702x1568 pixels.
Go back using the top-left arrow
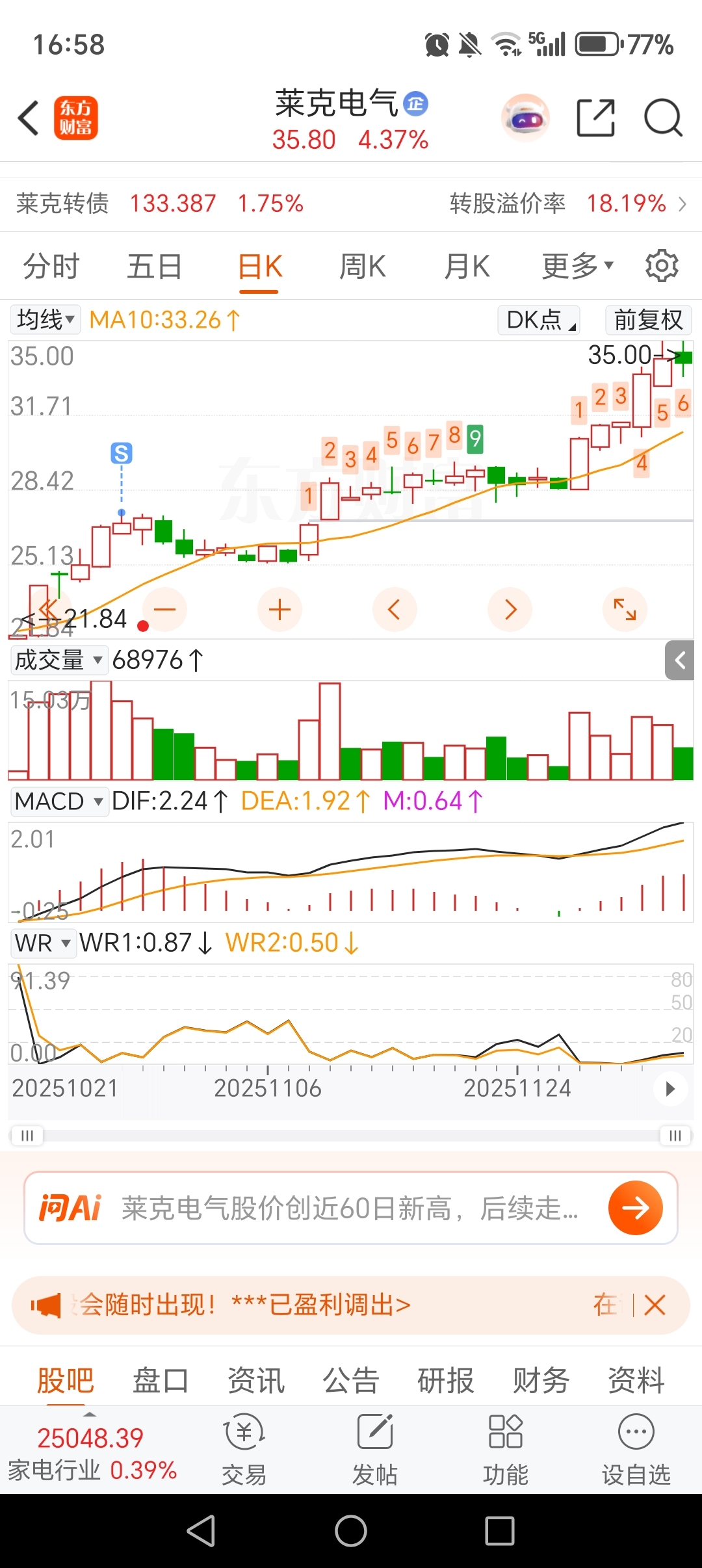(29, 118)
